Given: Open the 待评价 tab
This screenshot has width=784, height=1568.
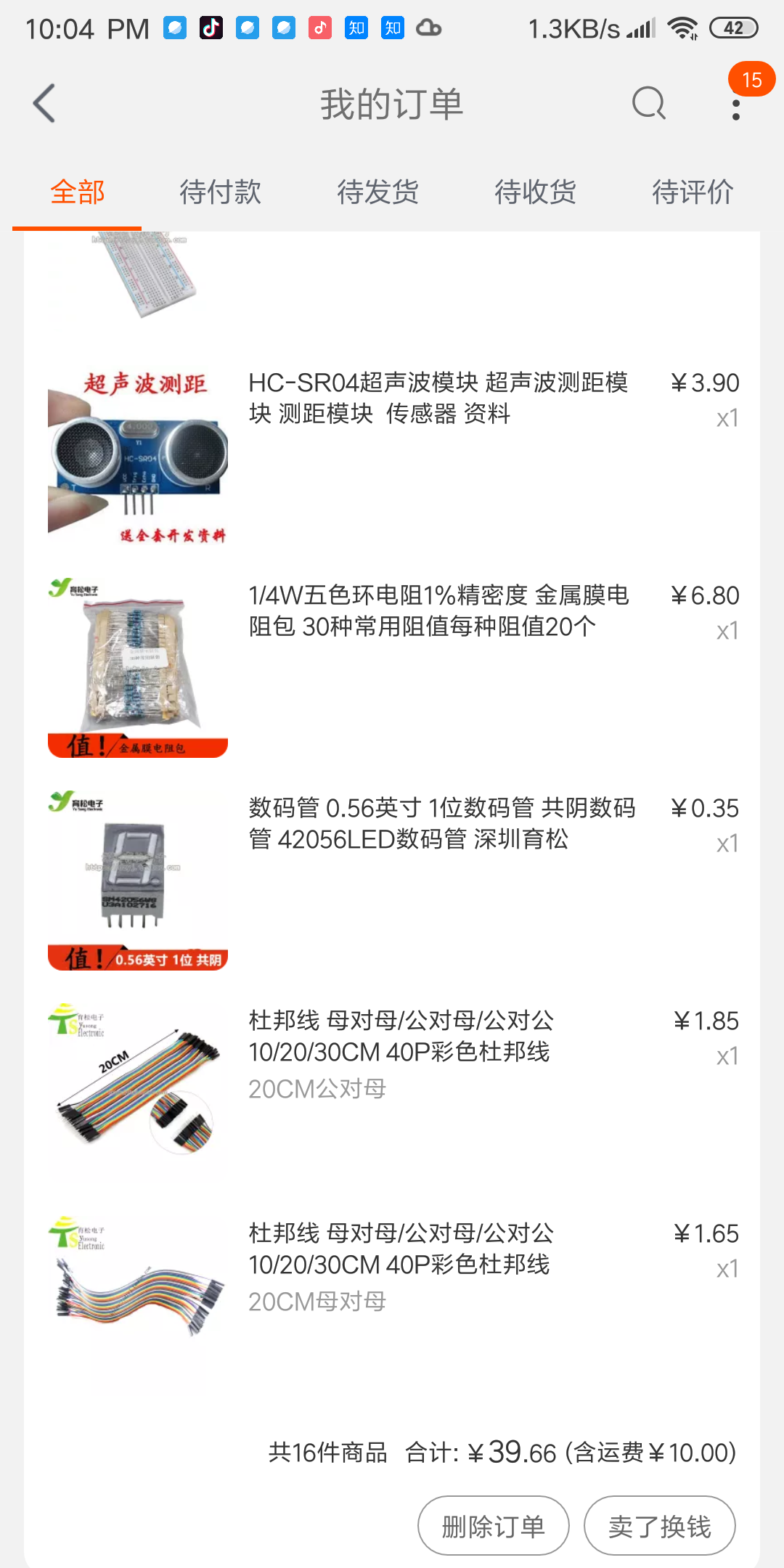Looking at the screenshot, I should click(x=693, y=192).
